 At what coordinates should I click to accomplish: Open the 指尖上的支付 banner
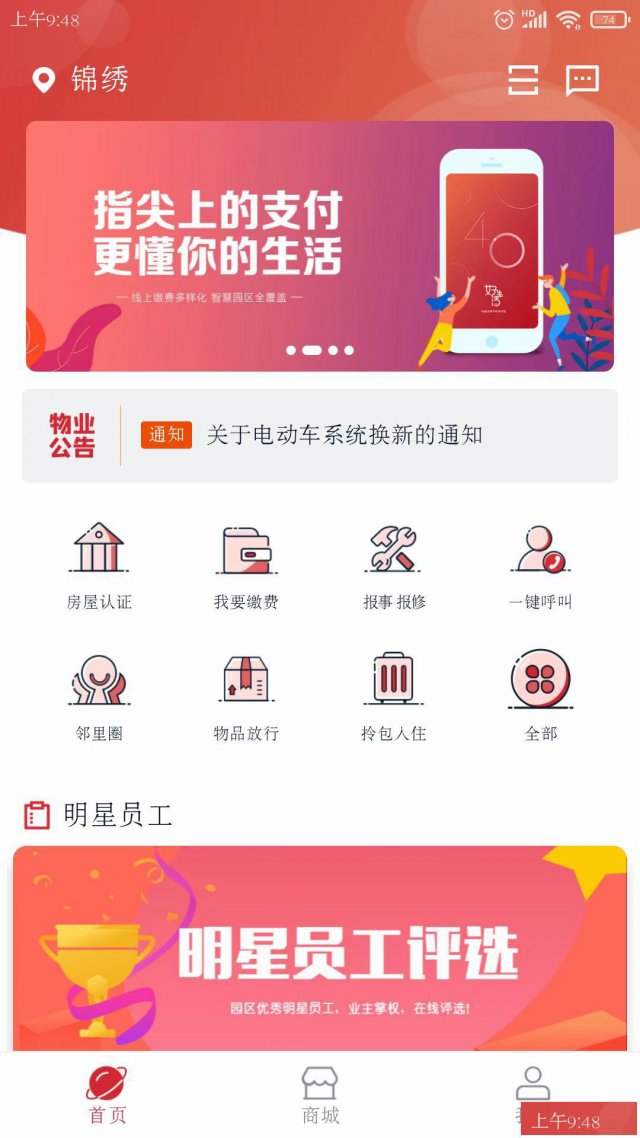tap(320, 246)
